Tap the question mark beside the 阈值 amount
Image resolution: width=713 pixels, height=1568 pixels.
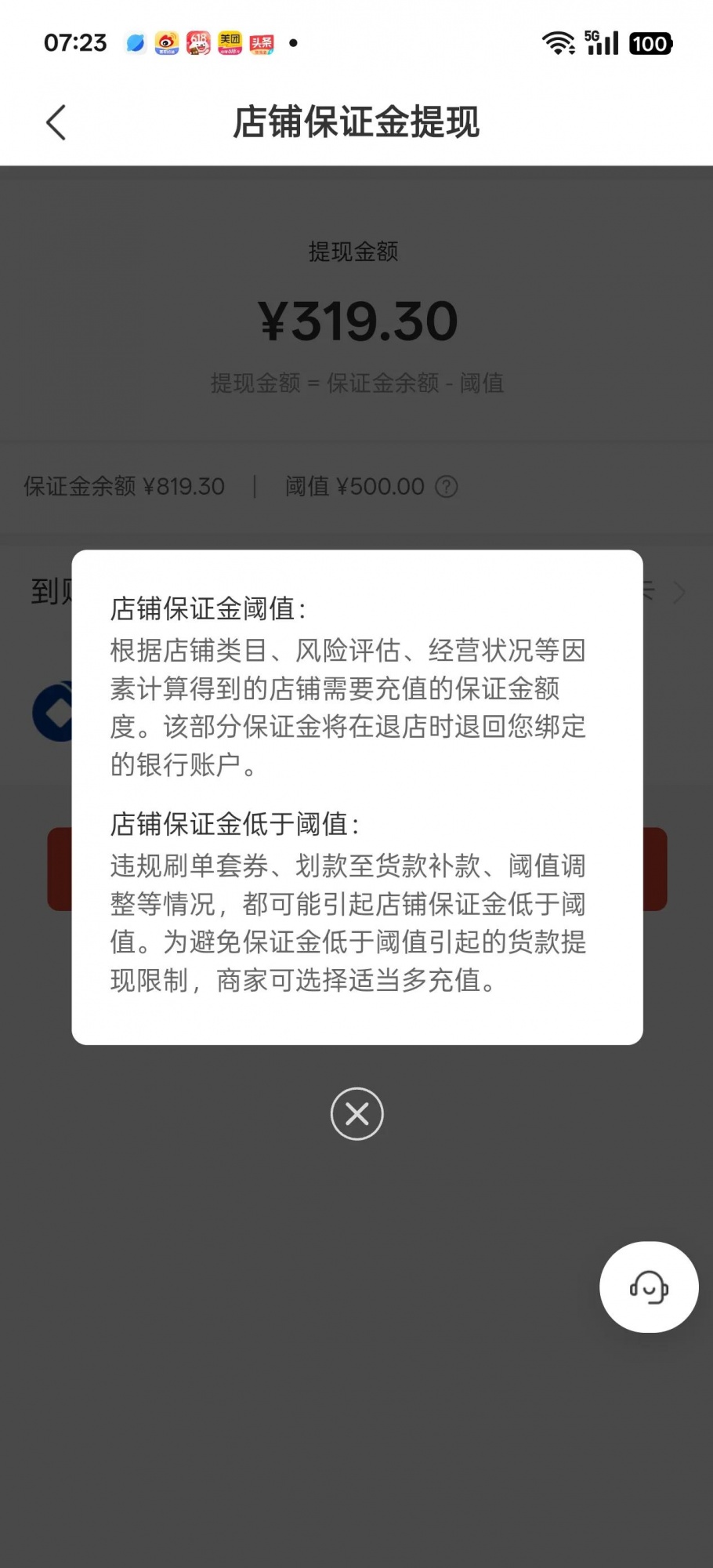[x=447, y=487]
